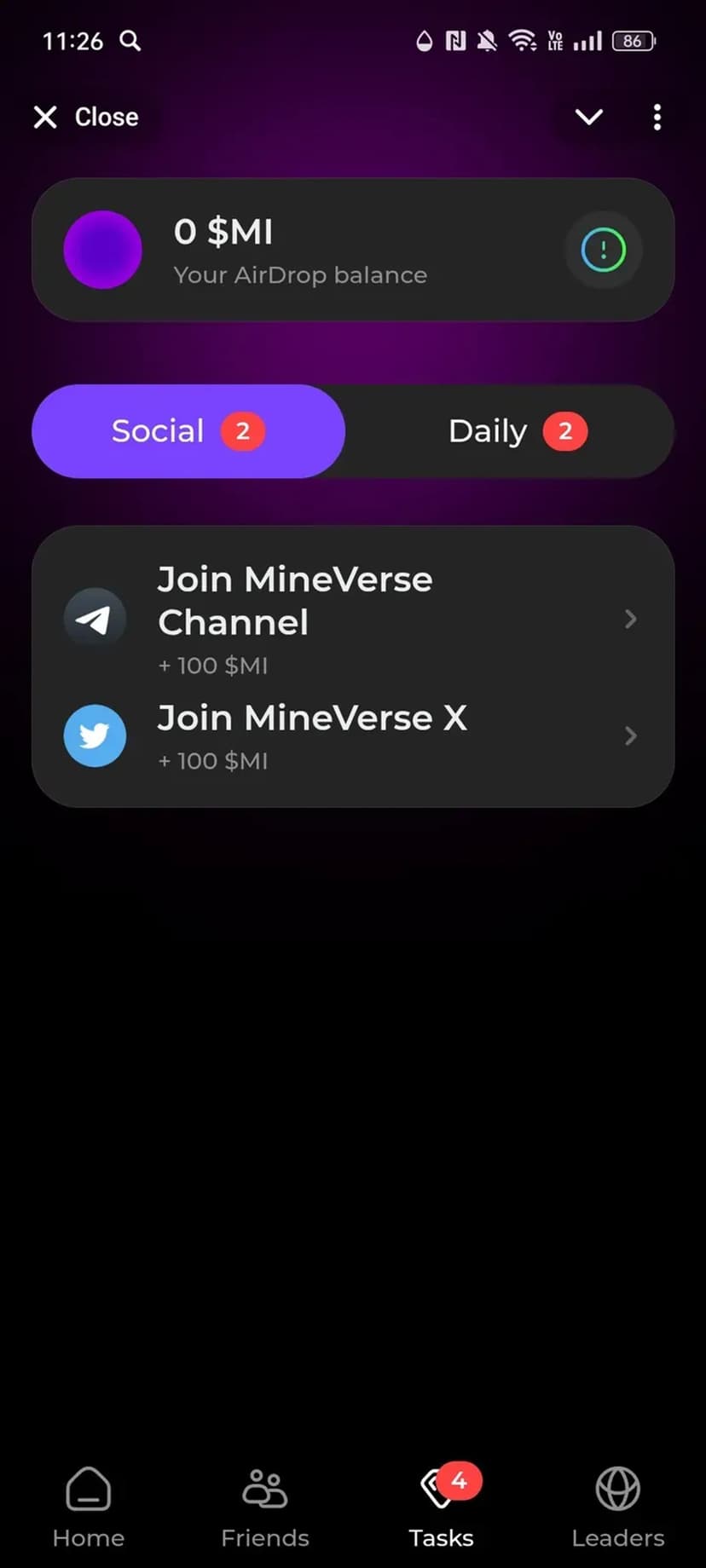Screen dimensions: 706x1568
Task: Close the mini app
Action: click(x=85, y=117)
